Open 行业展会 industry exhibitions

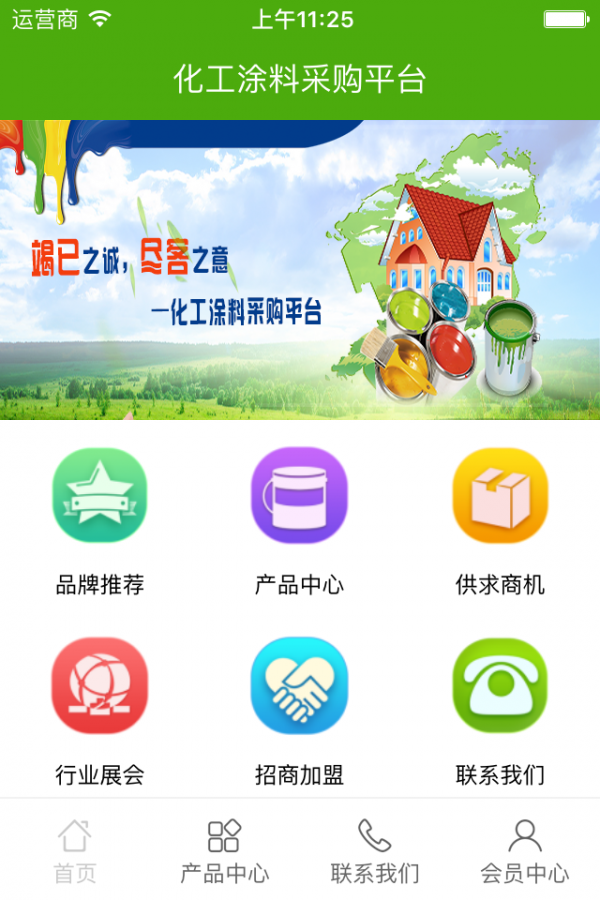pyautogui.click(x=100, y=686)
